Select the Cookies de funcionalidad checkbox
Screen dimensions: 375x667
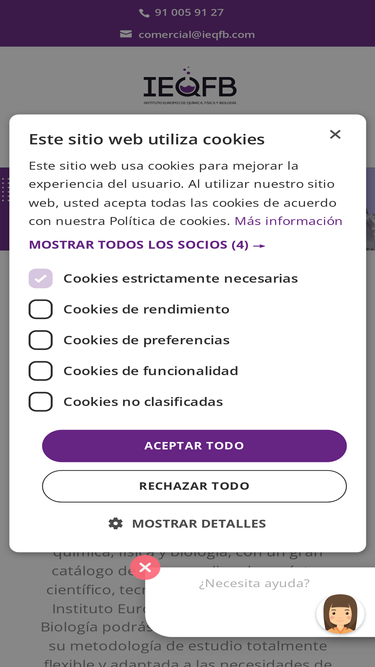tap(41, 371)
